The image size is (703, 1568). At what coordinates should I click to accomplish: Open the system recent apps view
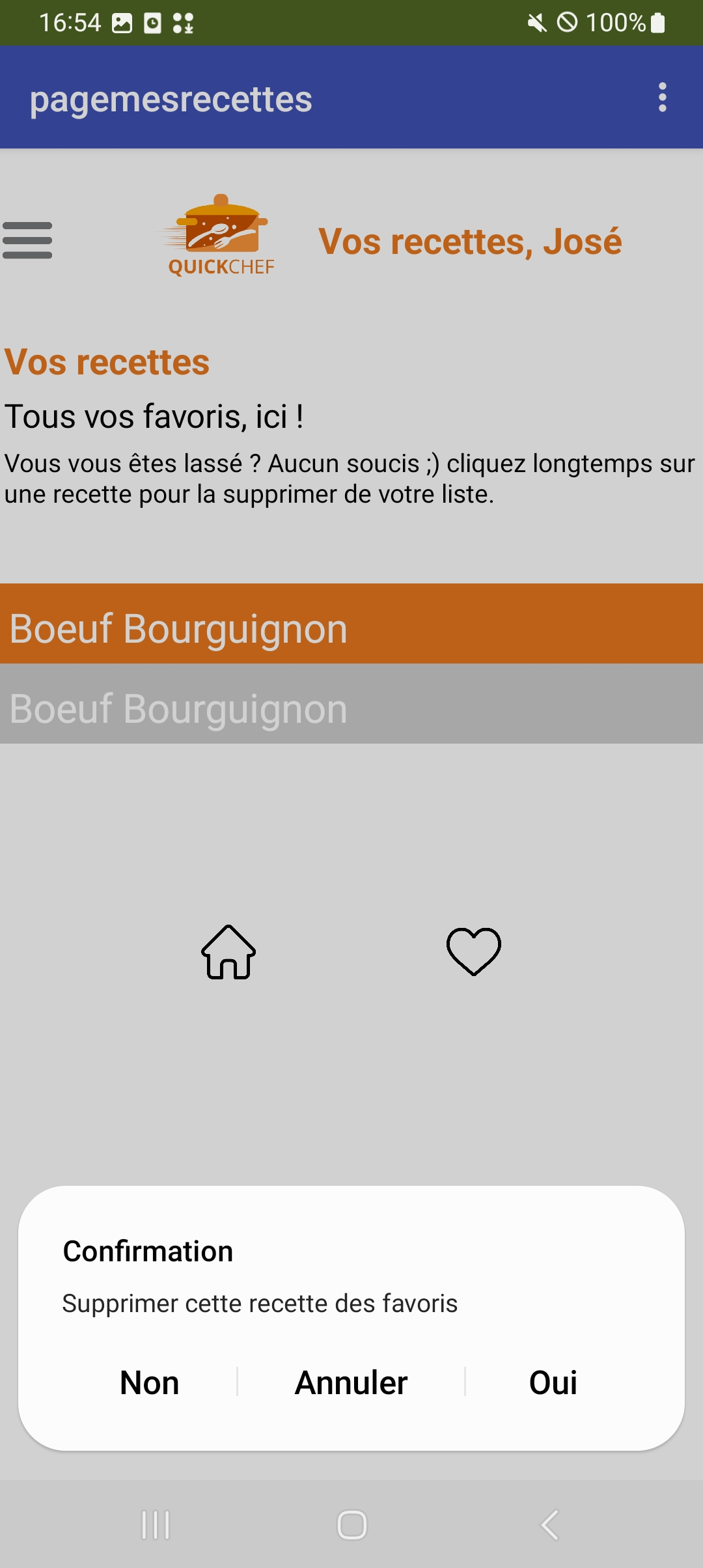click(156, 1525)
